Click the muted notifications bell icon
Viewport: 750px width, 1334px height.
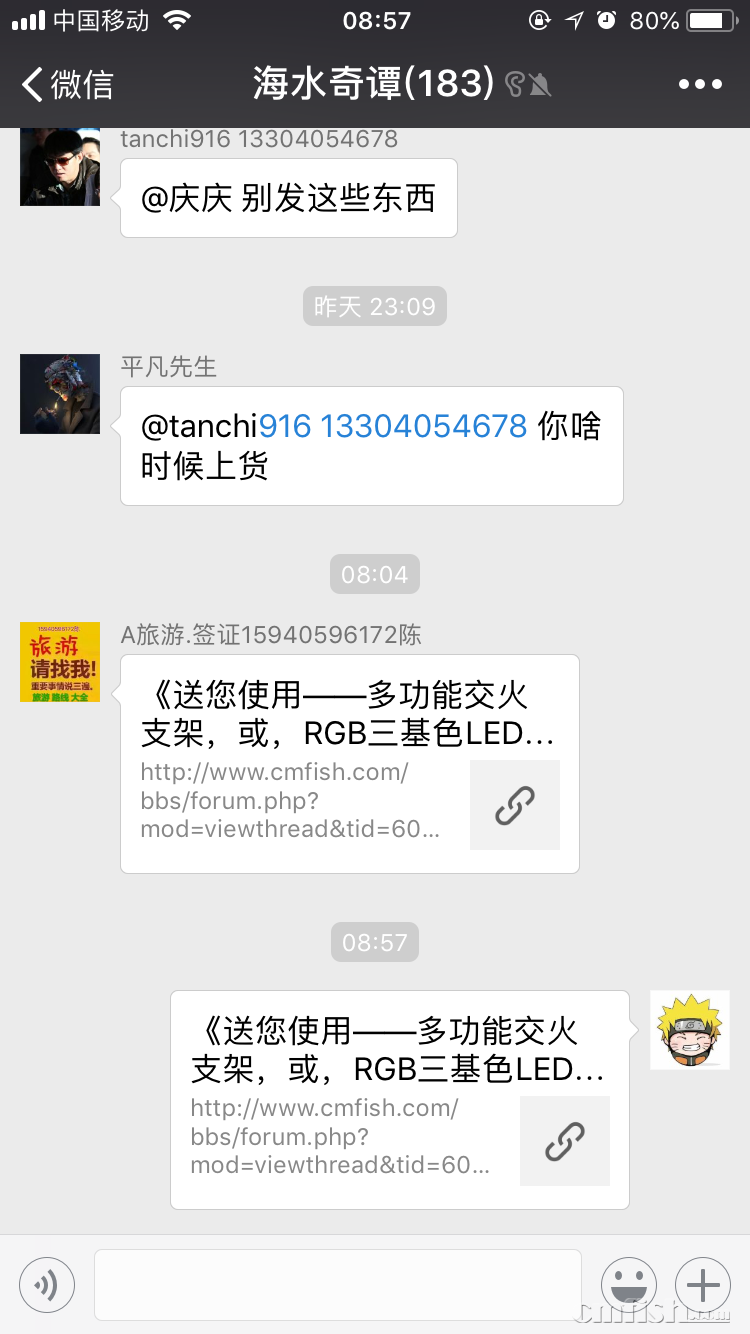[537, 84]
